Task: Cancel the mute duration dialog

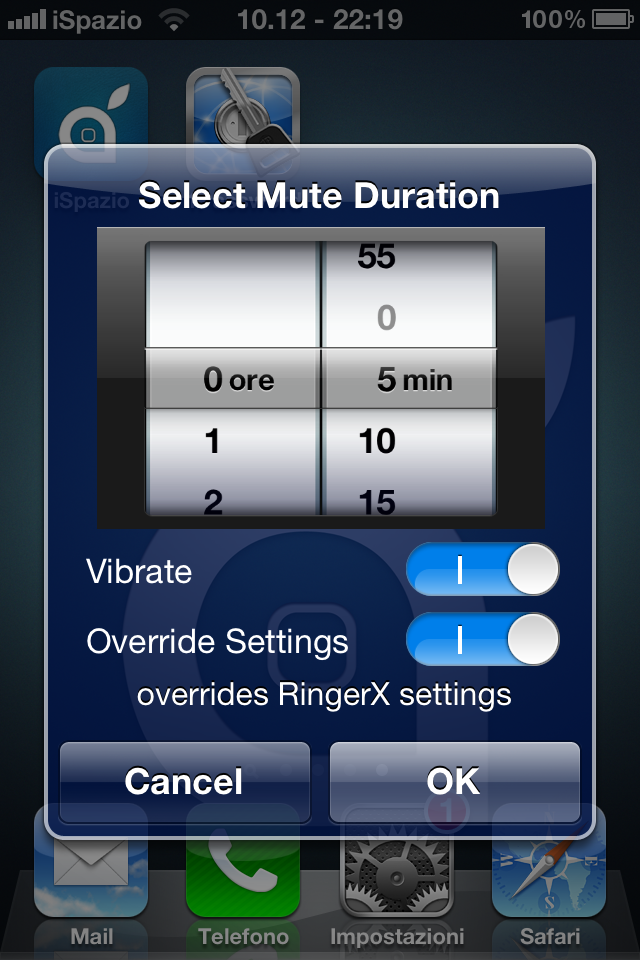Action: click(184, 781)
